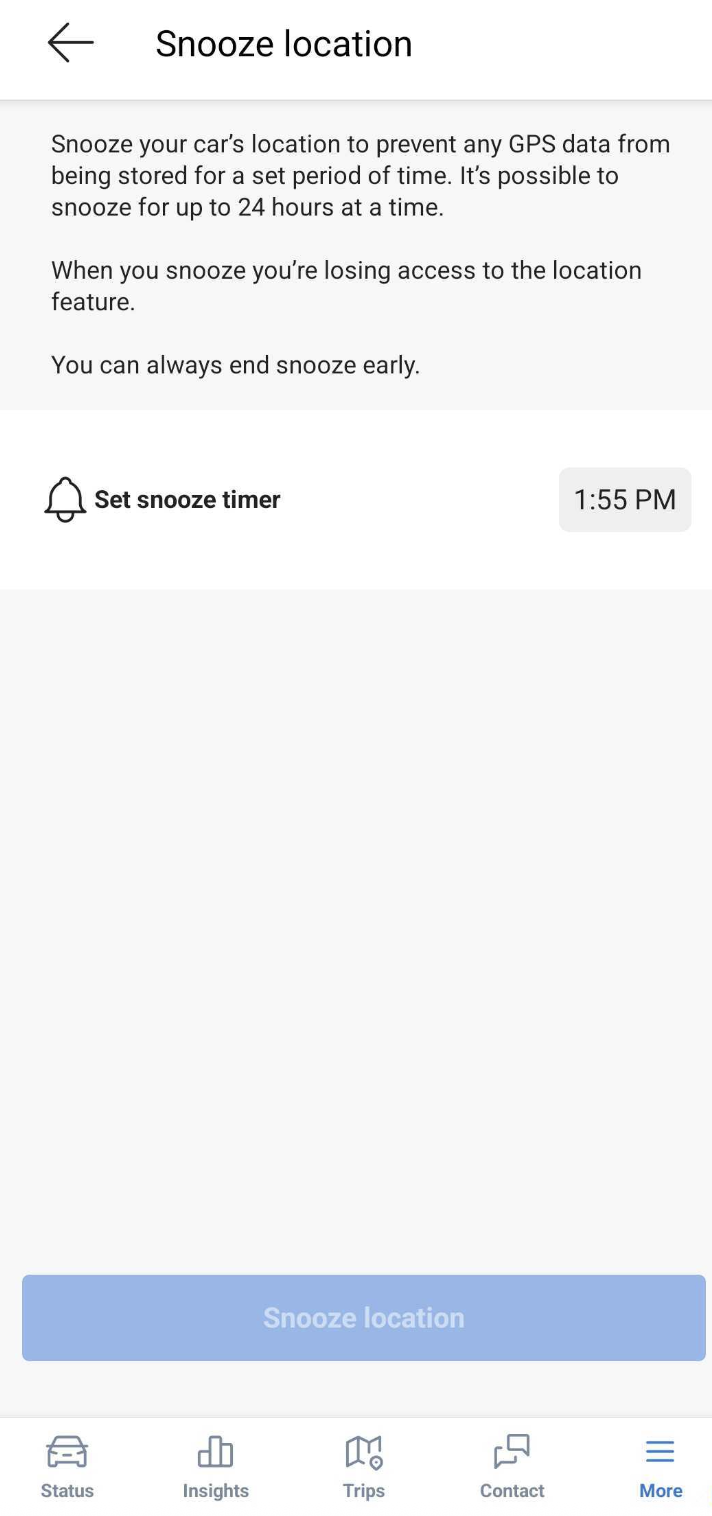Screen dimensions: 712x1516
Task: Go to the Trips tab
Action: point(363,1466)
